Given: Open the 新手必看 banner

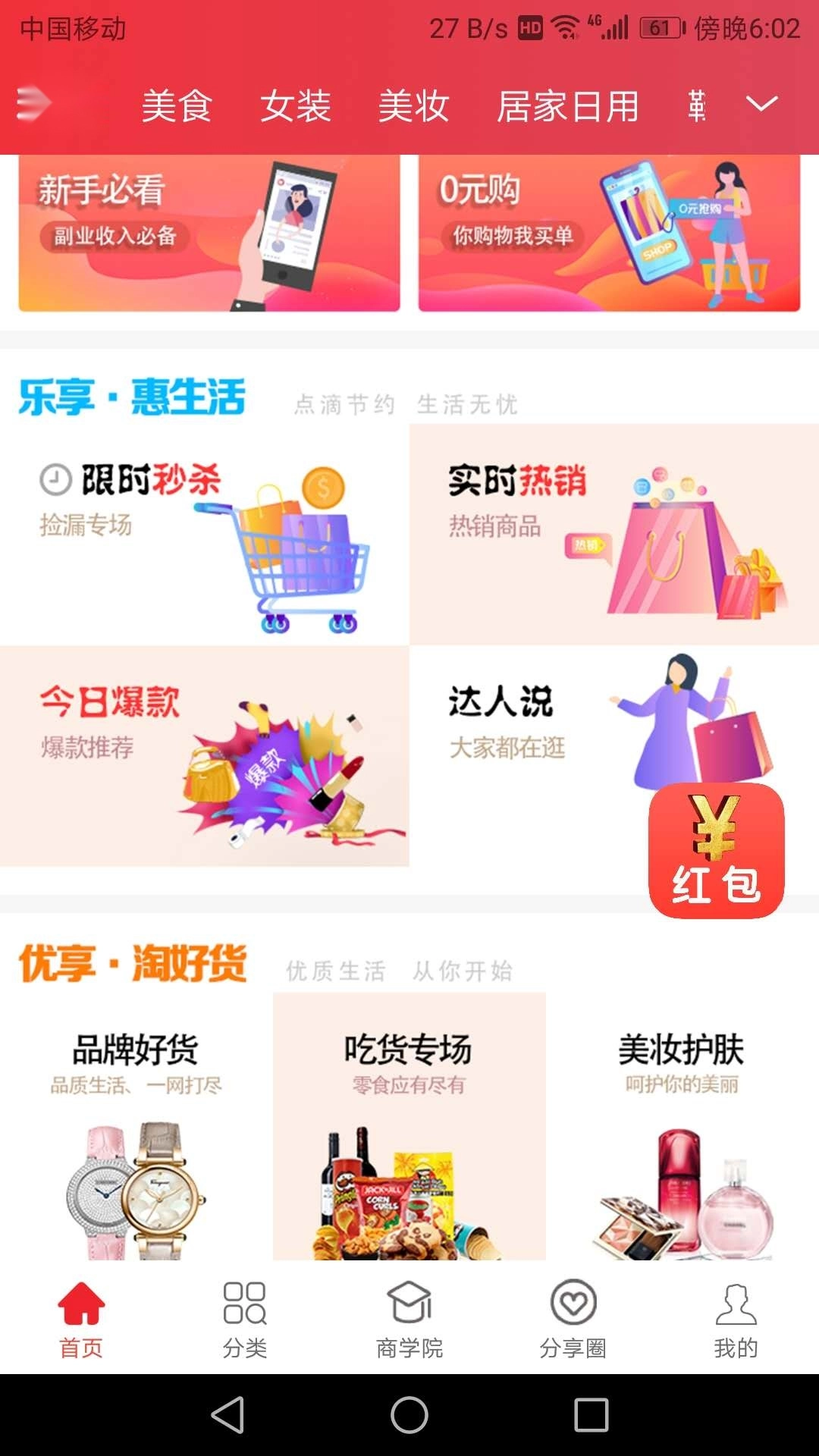Looking at the screenshot, I should point(209,233).
